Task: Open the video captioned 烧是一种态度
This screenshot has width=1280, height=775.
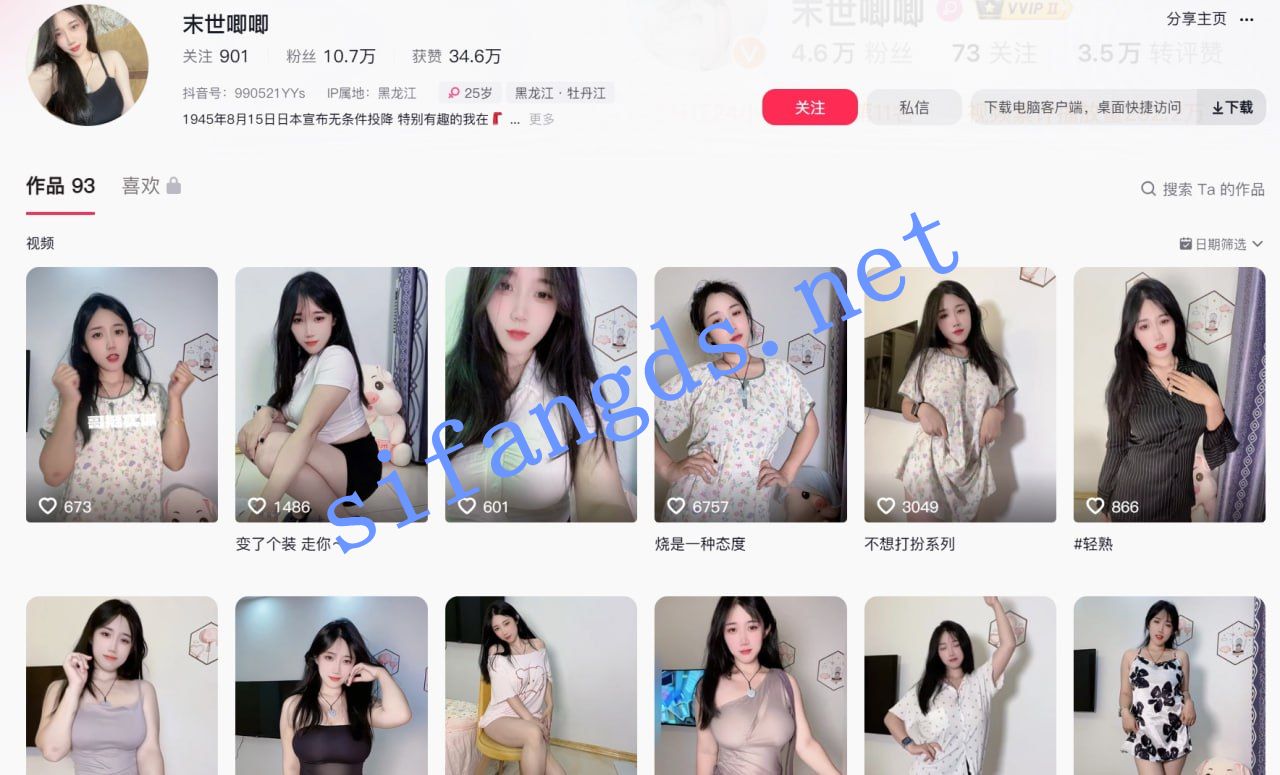Action: [750, 394]
